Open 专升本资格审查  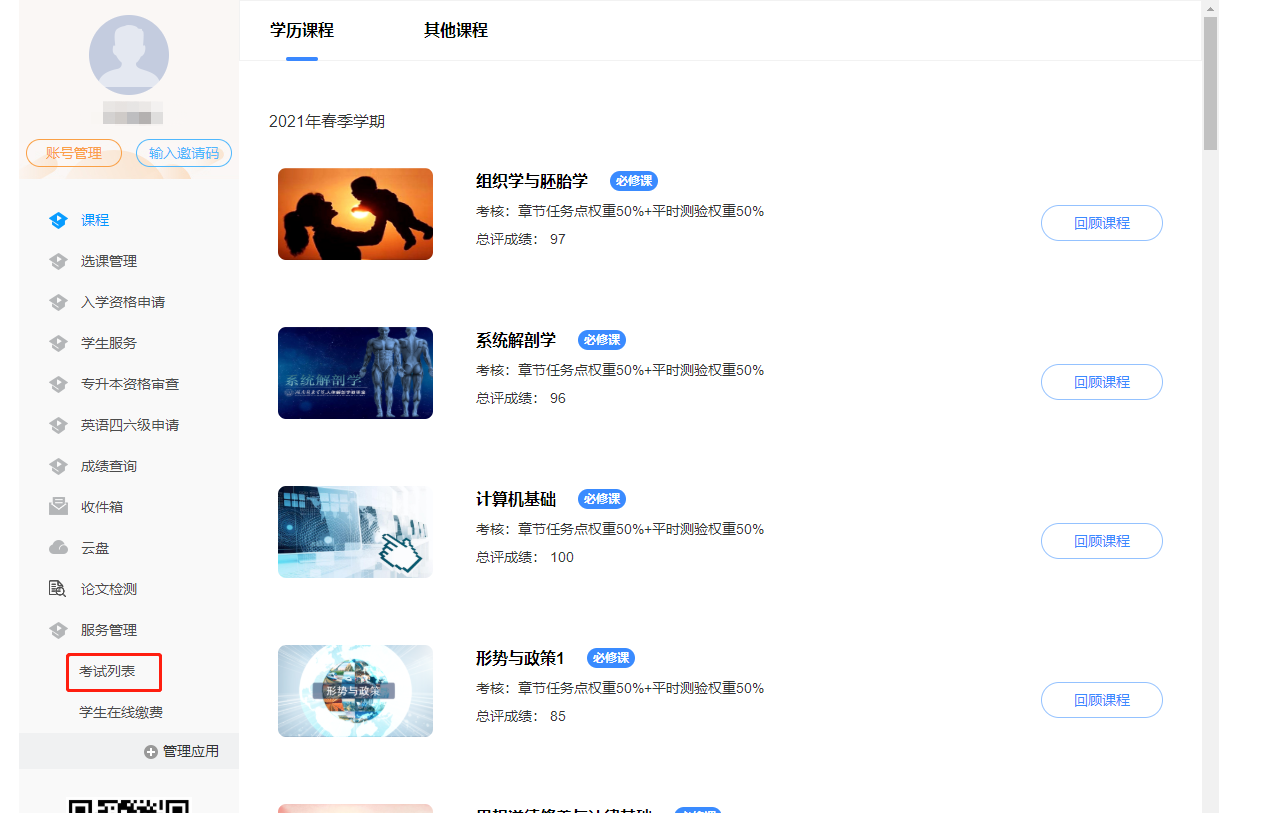point(129,384)
